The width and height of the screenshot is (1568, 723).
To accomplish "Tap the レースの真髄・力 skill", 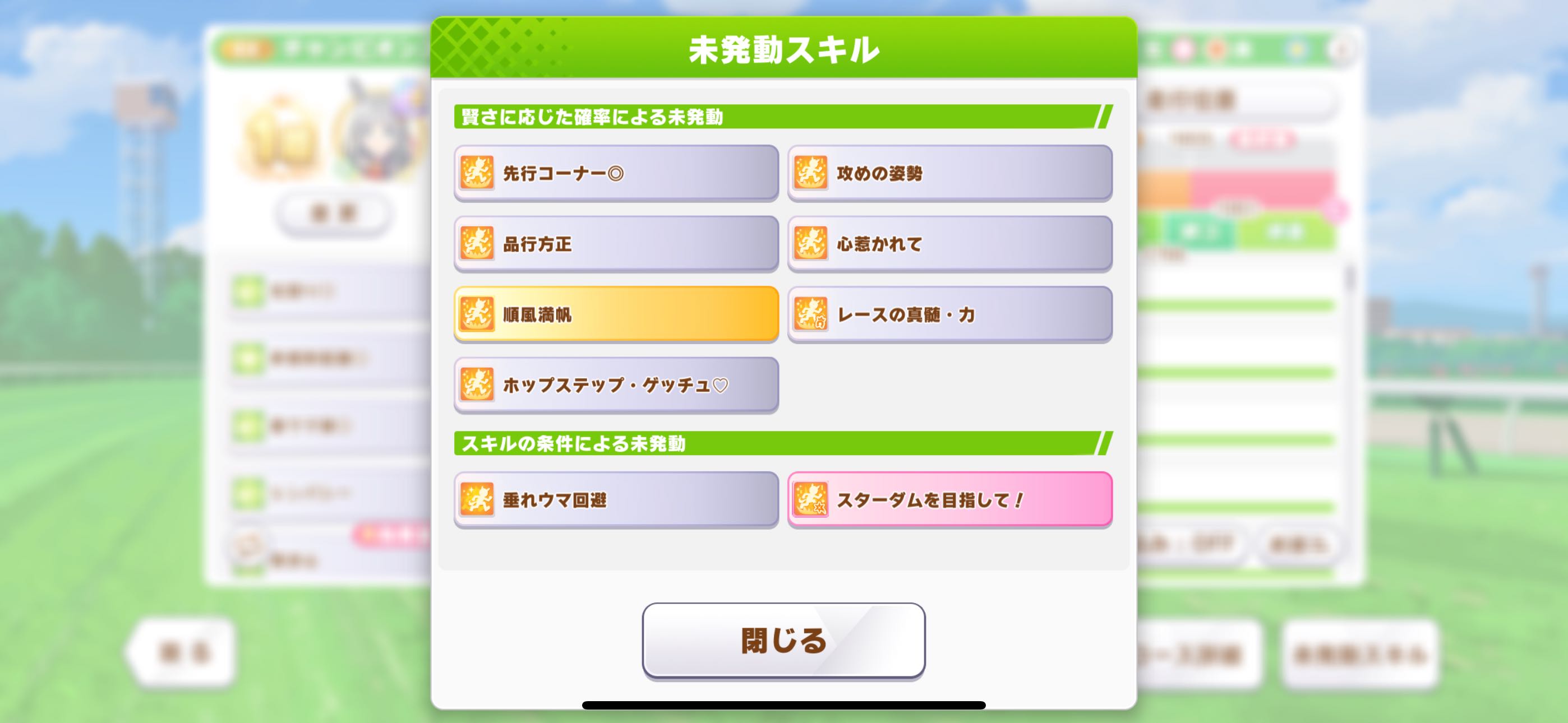I will 949,314.
